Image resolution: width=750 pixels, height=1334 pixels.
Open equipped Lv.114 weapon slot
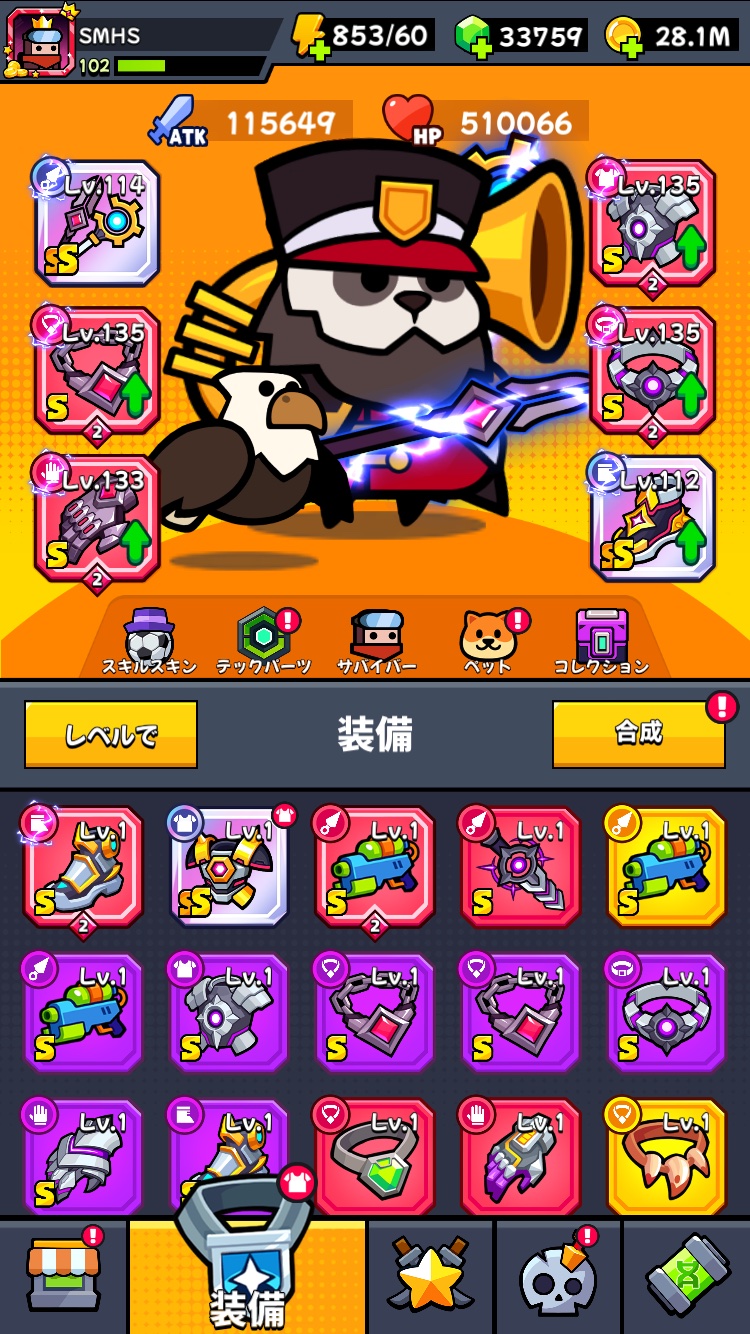[x=97, y=224]
